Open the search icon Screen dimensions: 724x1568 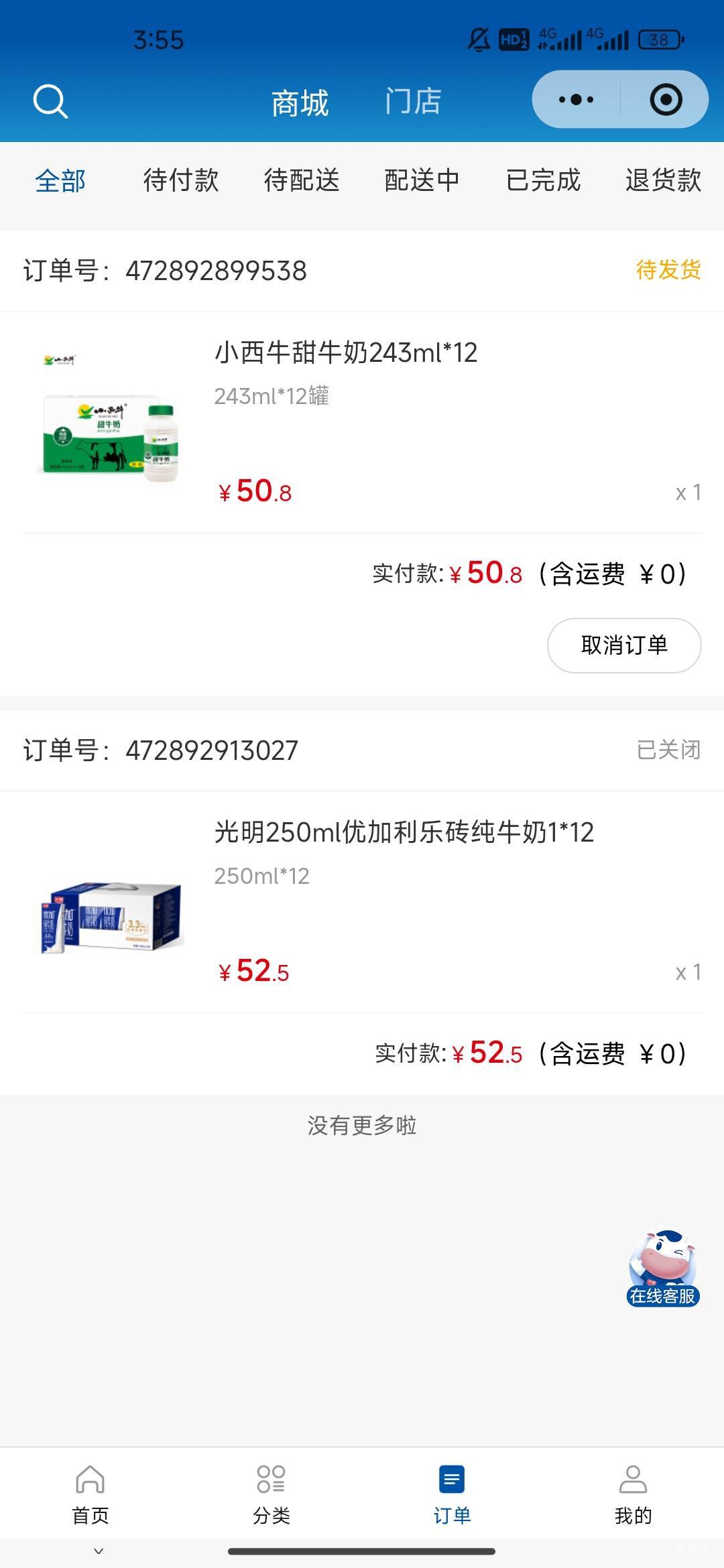coord(50,102)
